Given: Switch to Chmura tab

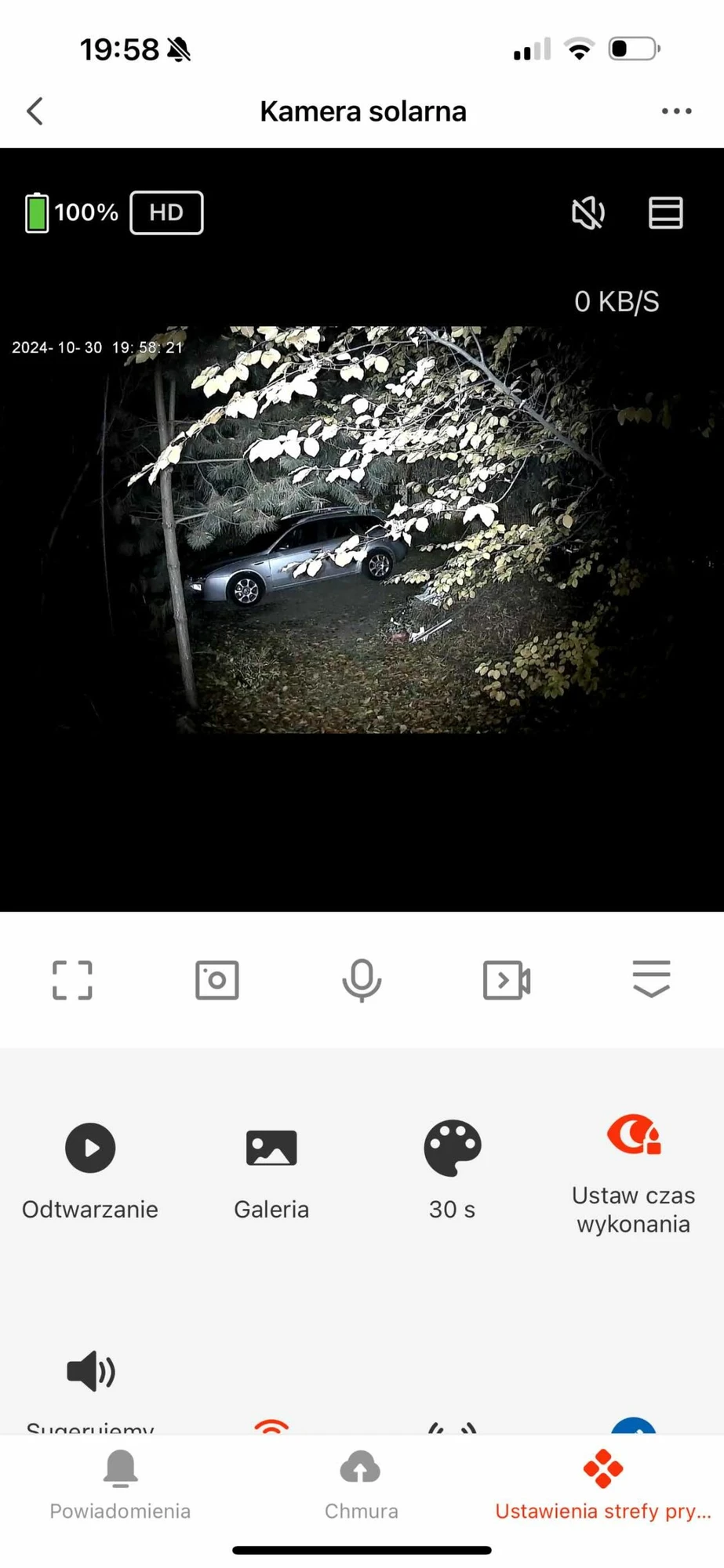Looking at the screenshot, I should coord(361,1486).
